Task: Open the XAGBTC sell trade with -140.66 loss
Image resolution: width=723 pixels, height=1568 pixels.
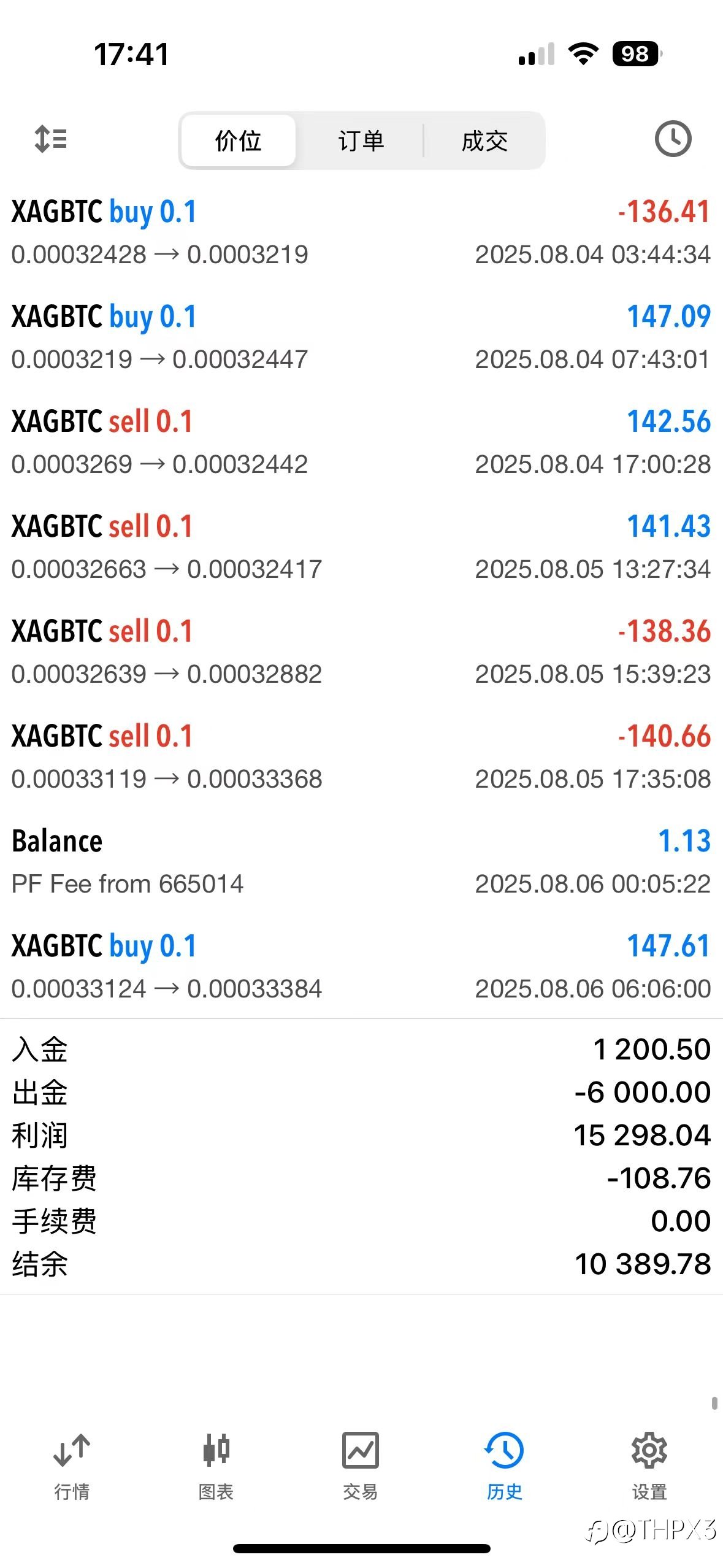Action: (361, 757)
